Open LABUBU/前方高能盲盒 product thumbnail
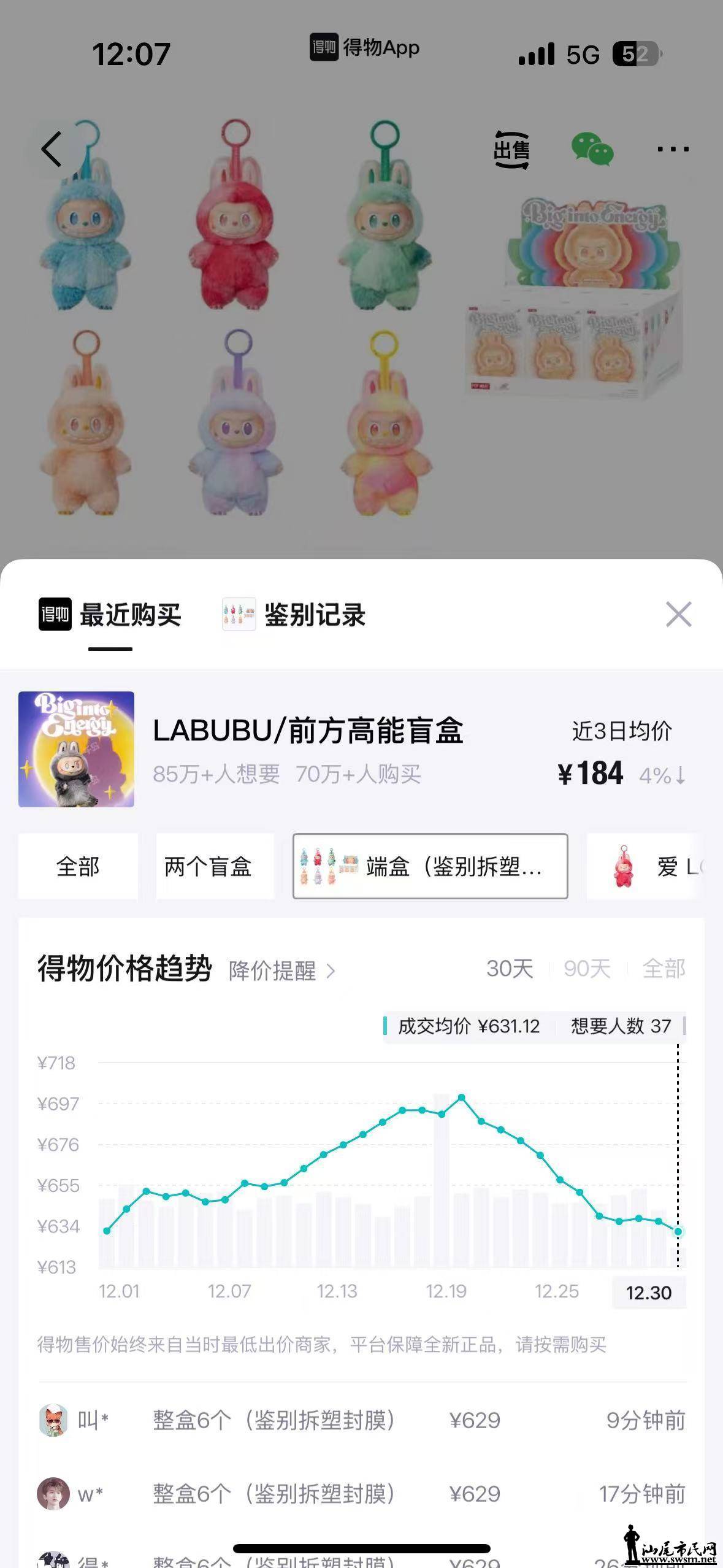 tap(76, 749)
